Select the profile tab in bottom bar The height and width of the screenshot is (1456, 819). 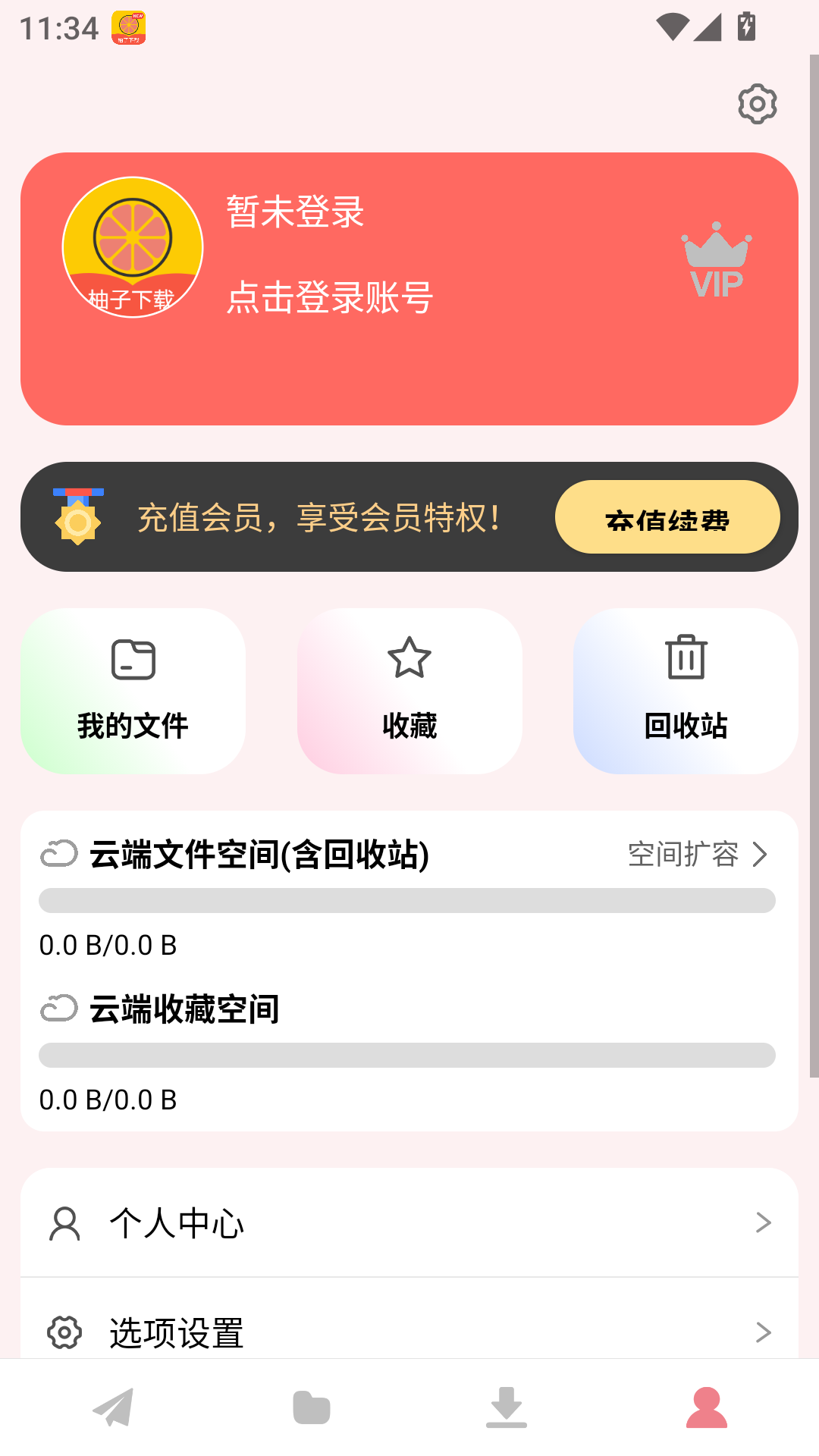[x=706, y=1407]
